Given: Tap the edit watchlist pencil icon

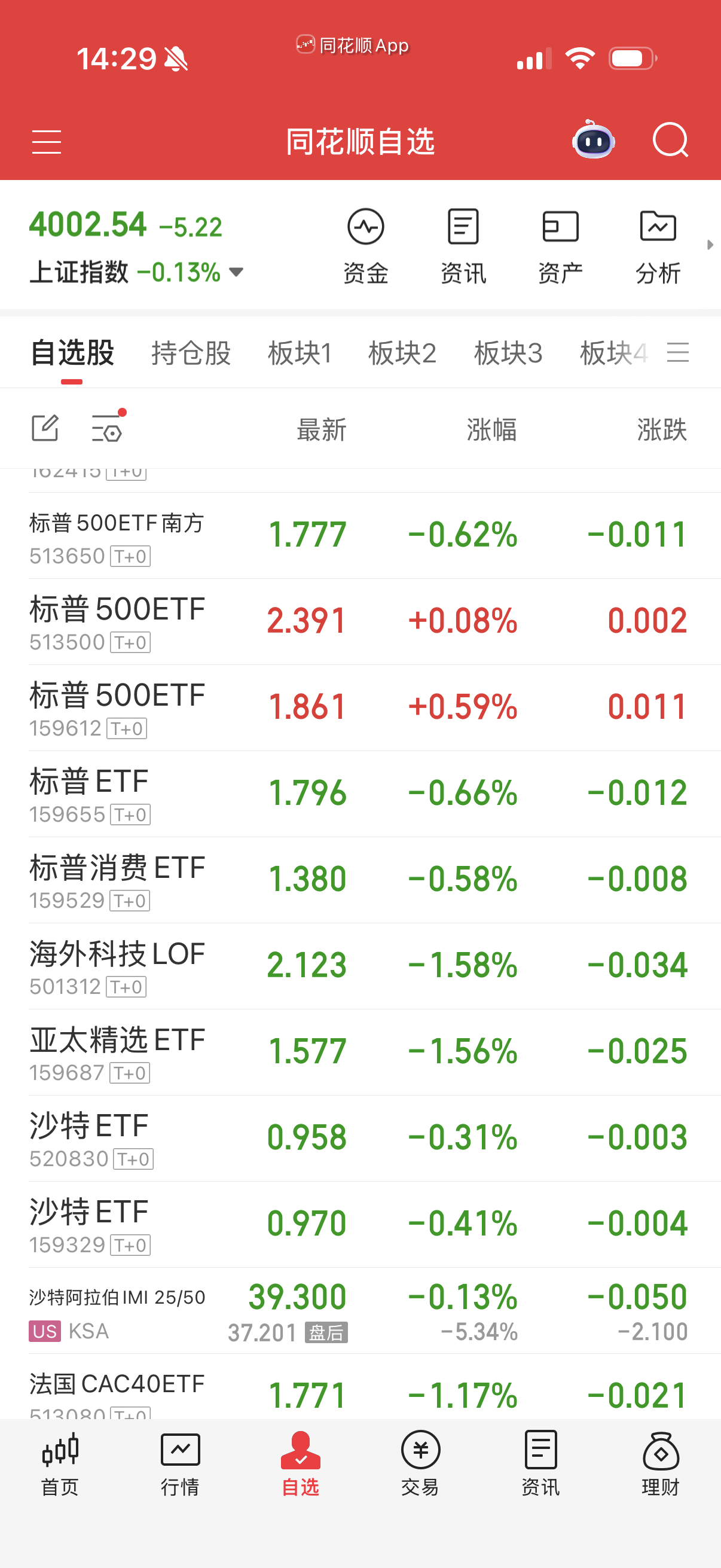Looking at the screenshot, I should click(x=45, y=428).
